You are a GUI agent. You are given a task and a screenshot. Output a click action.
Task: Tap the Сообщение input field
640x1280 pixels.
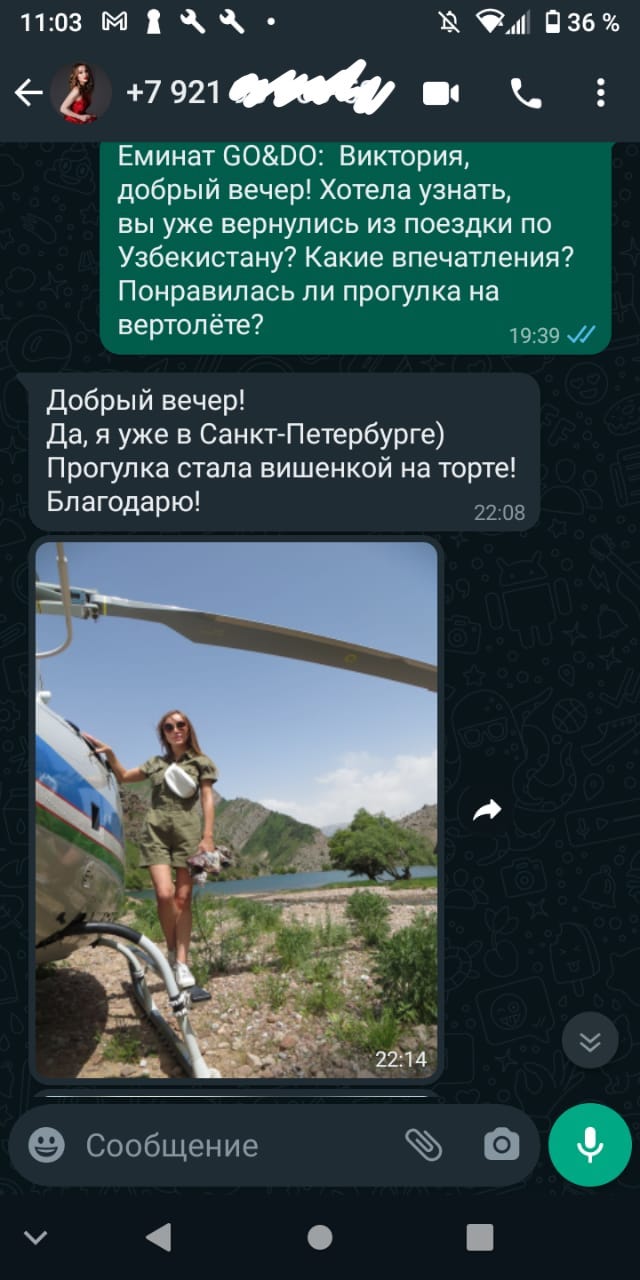coord(230,1145)
